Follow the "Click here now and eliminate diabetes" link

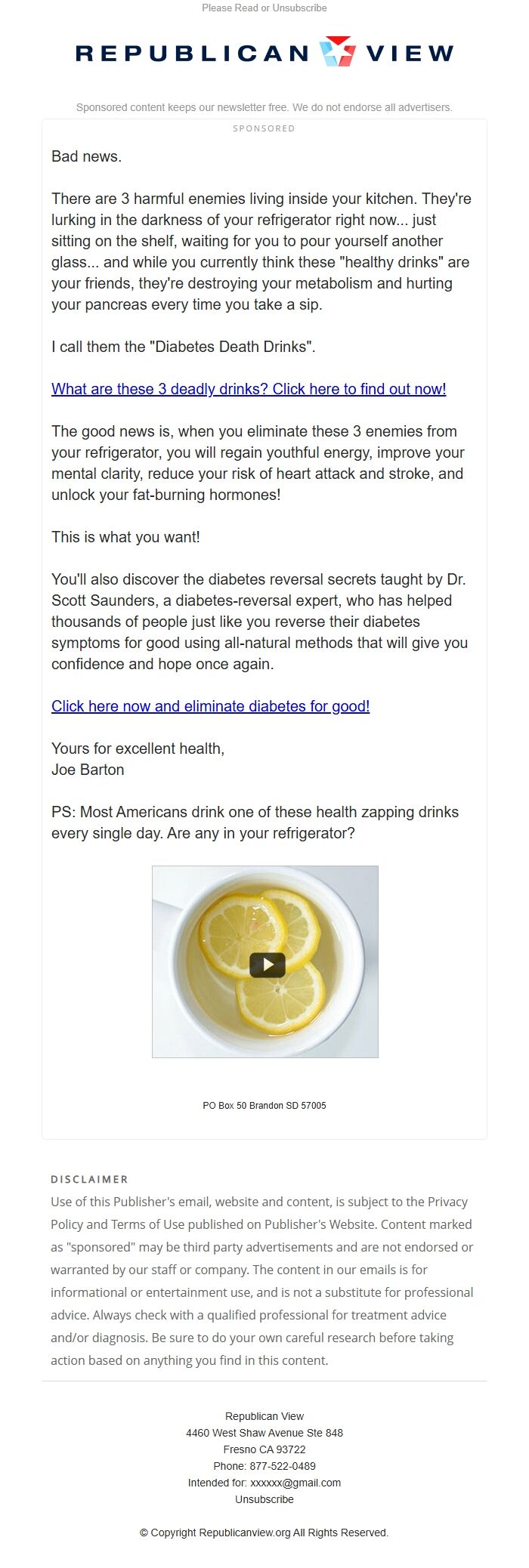[x=210, y=706]
